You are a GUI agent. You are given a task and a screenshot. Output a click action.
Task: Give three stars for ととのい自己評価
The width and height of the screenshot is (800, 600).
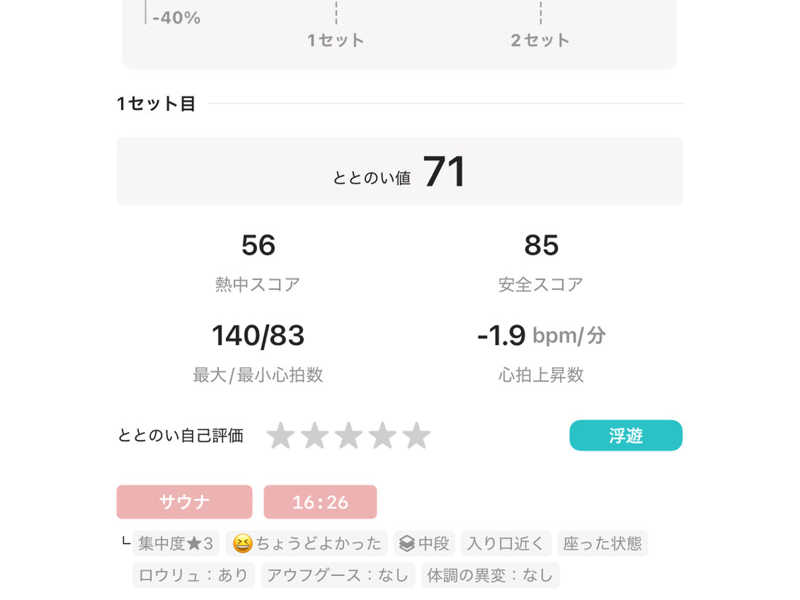pyautogui.click(x=349, y=436)
